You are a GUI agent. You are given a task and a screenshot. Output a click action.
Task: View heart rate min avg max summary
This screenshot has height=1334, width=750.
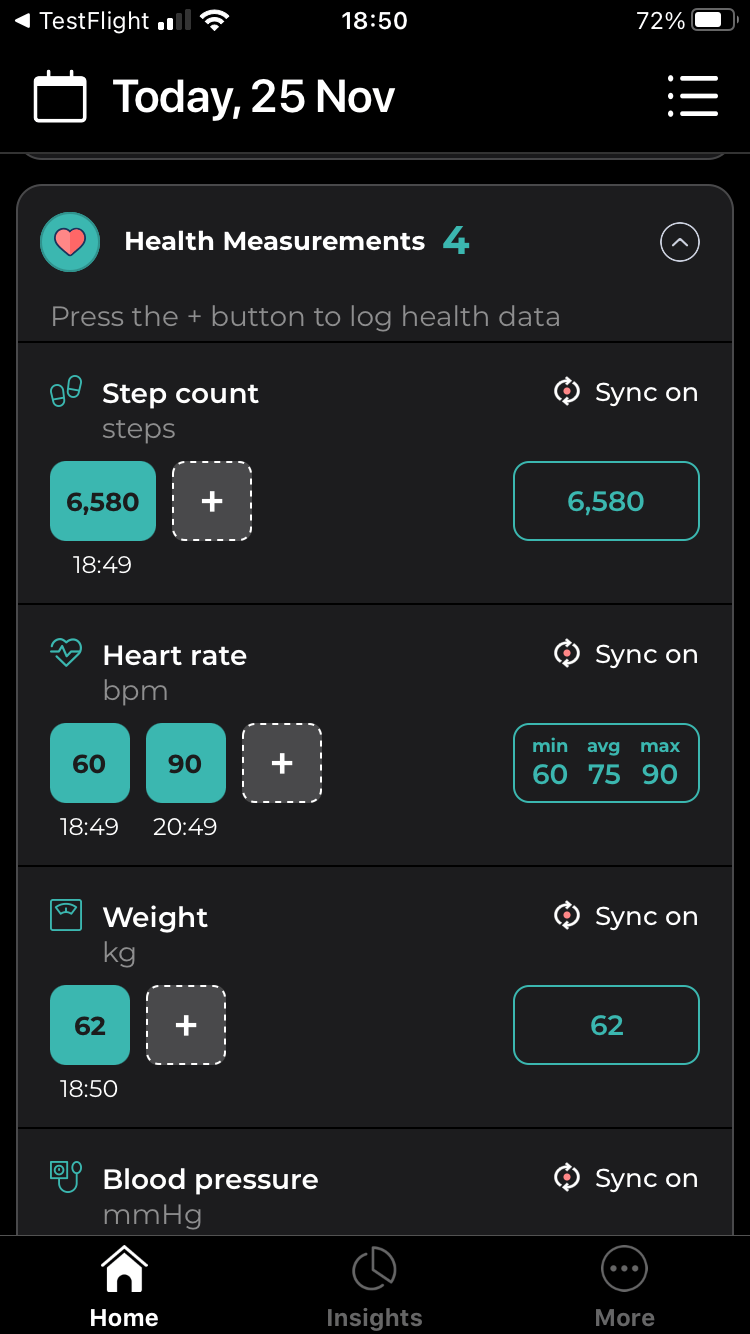tap(606, 763)
